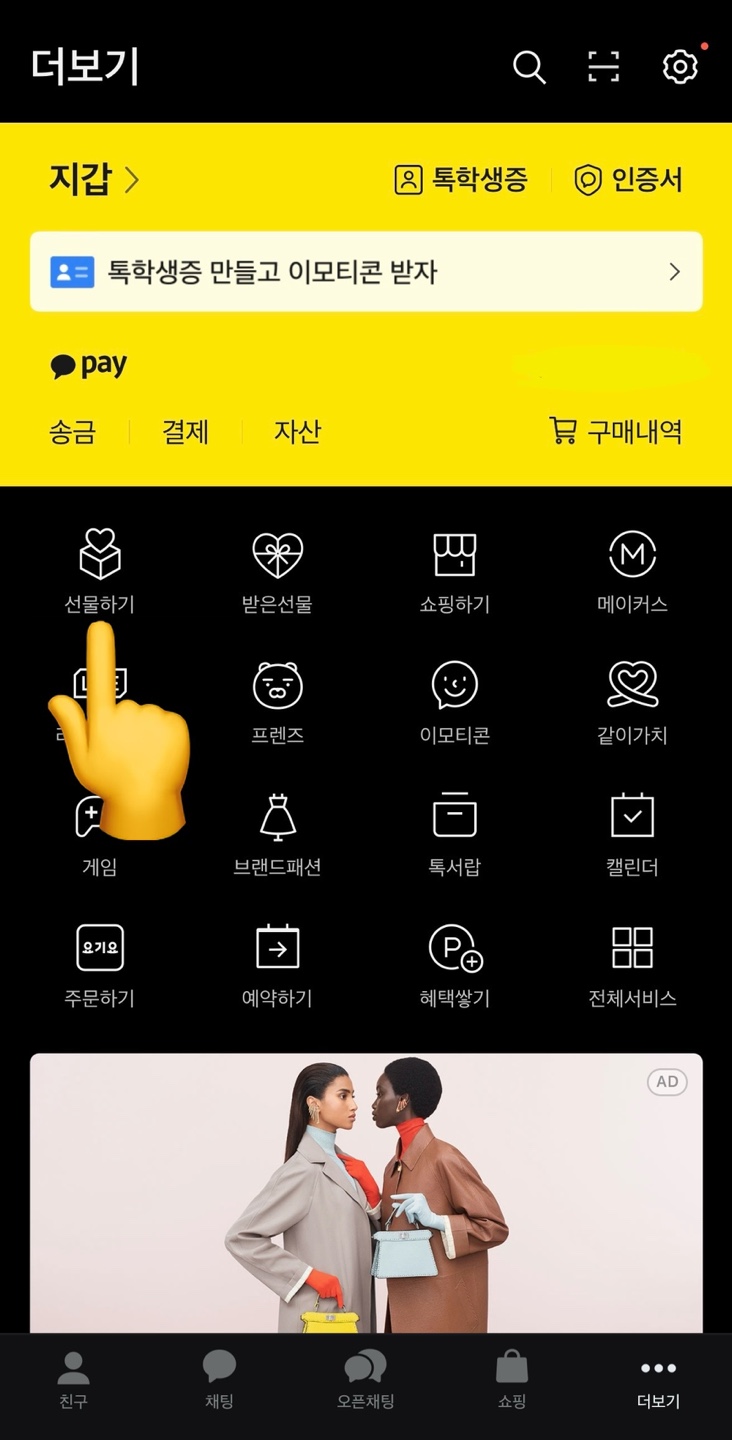Image resolution: width=732 pixels, height=1440 pixels.
Task: Open KakaoTalk settings gear
Action: (x=679, y=67)
